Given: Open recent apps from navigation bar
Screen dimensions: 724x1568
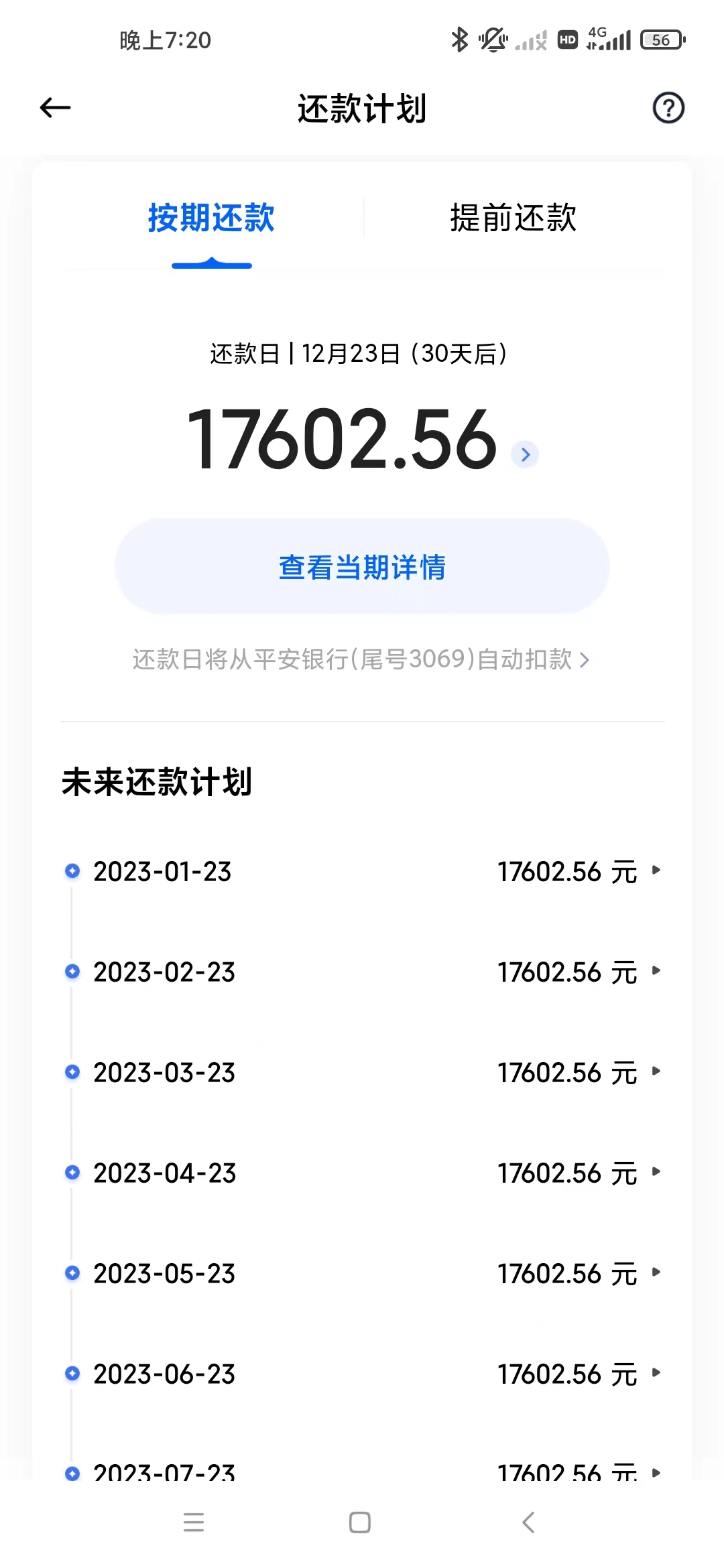Looking at the screenshot, I should pos(194,1522).
